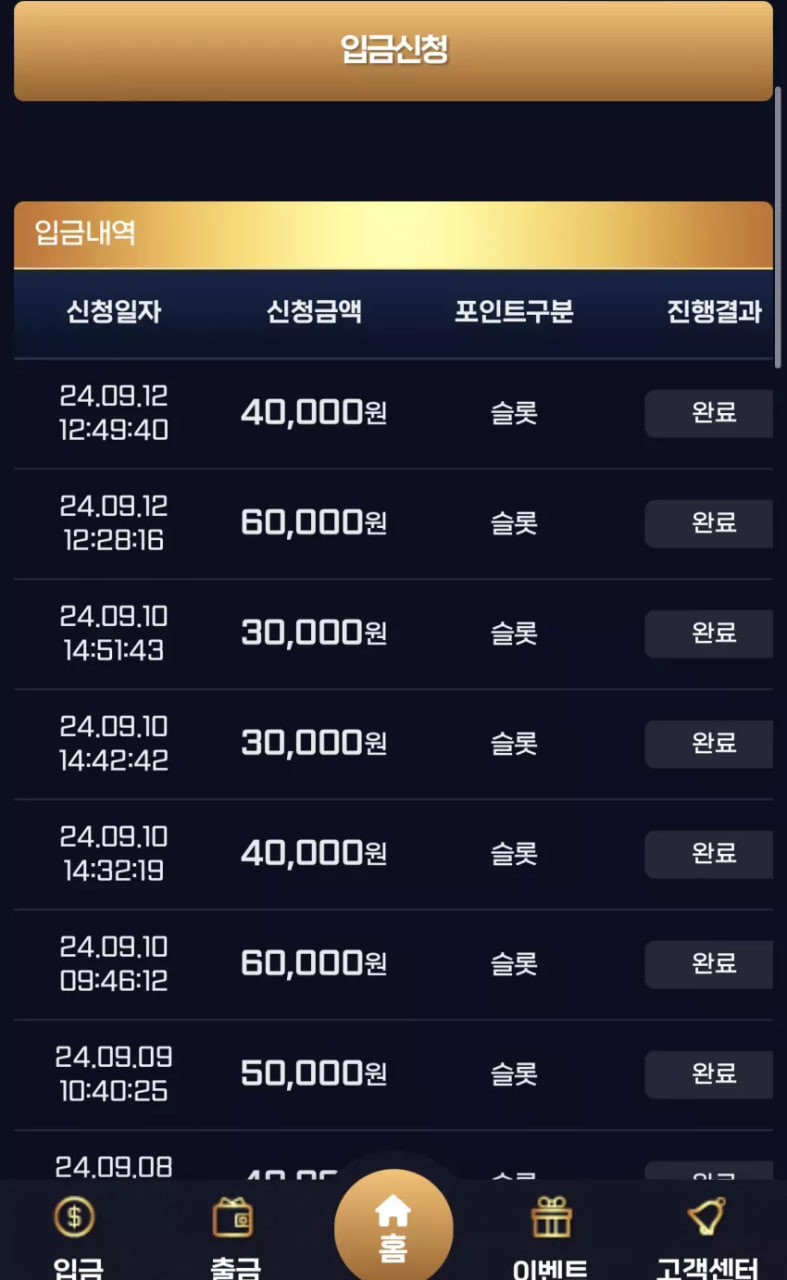Tap 완료 status for 14:42:42 deposit

tap(709, 743)
